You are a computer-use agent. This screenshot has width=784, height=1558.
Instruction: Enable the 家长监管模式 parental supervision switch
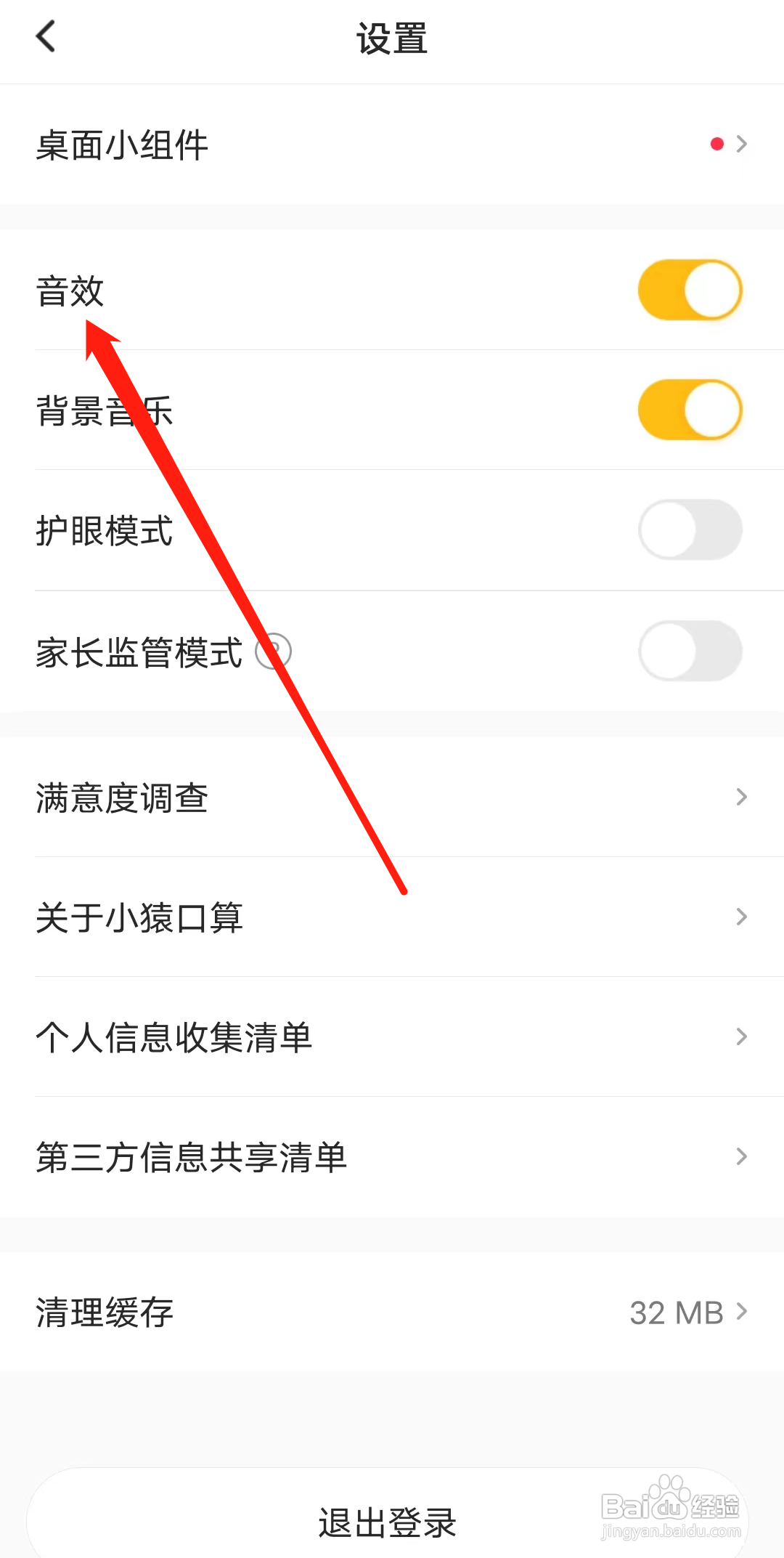pos(688,651)
